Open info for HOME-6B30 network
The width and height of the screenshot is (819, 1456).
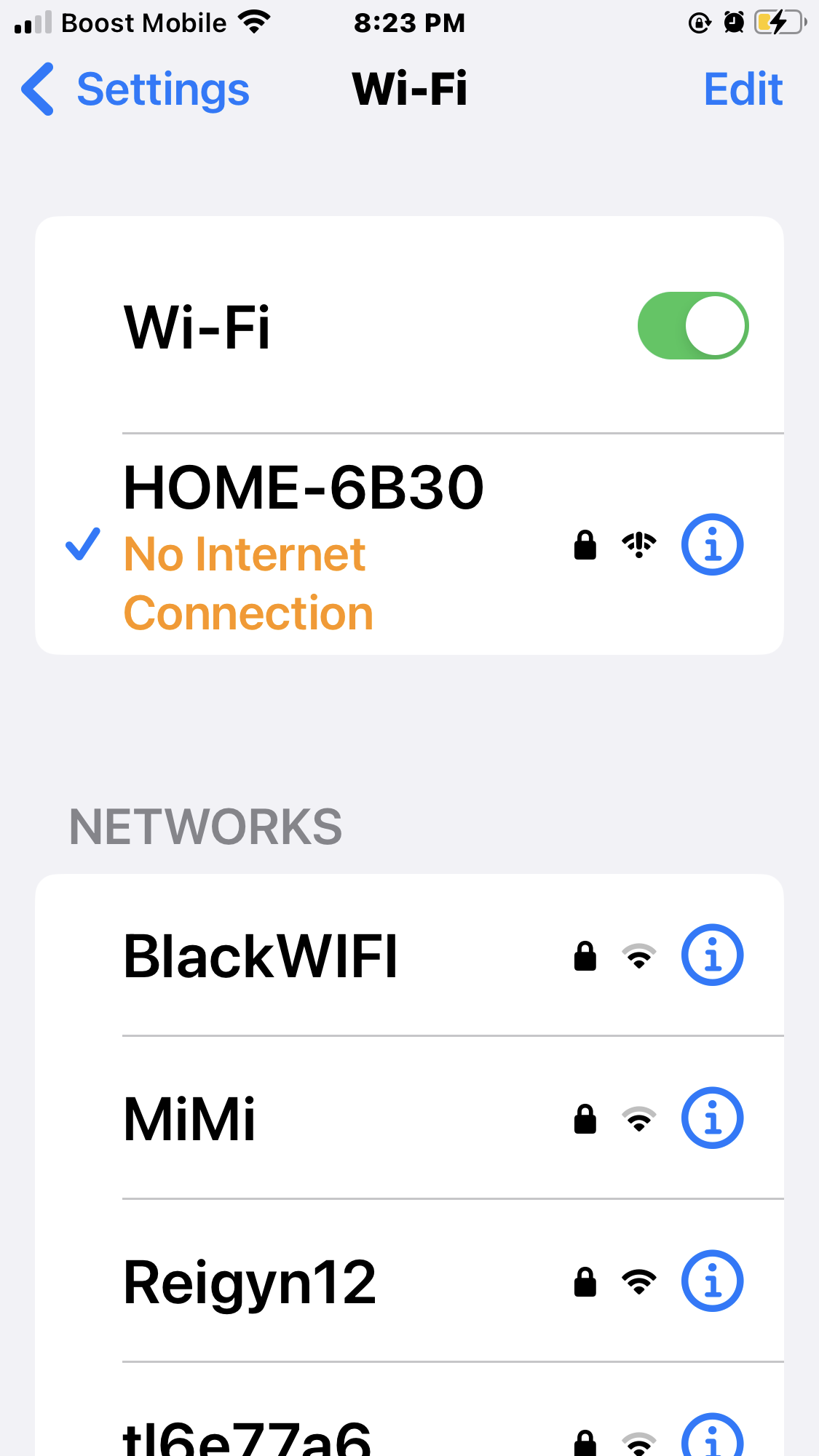711,545
